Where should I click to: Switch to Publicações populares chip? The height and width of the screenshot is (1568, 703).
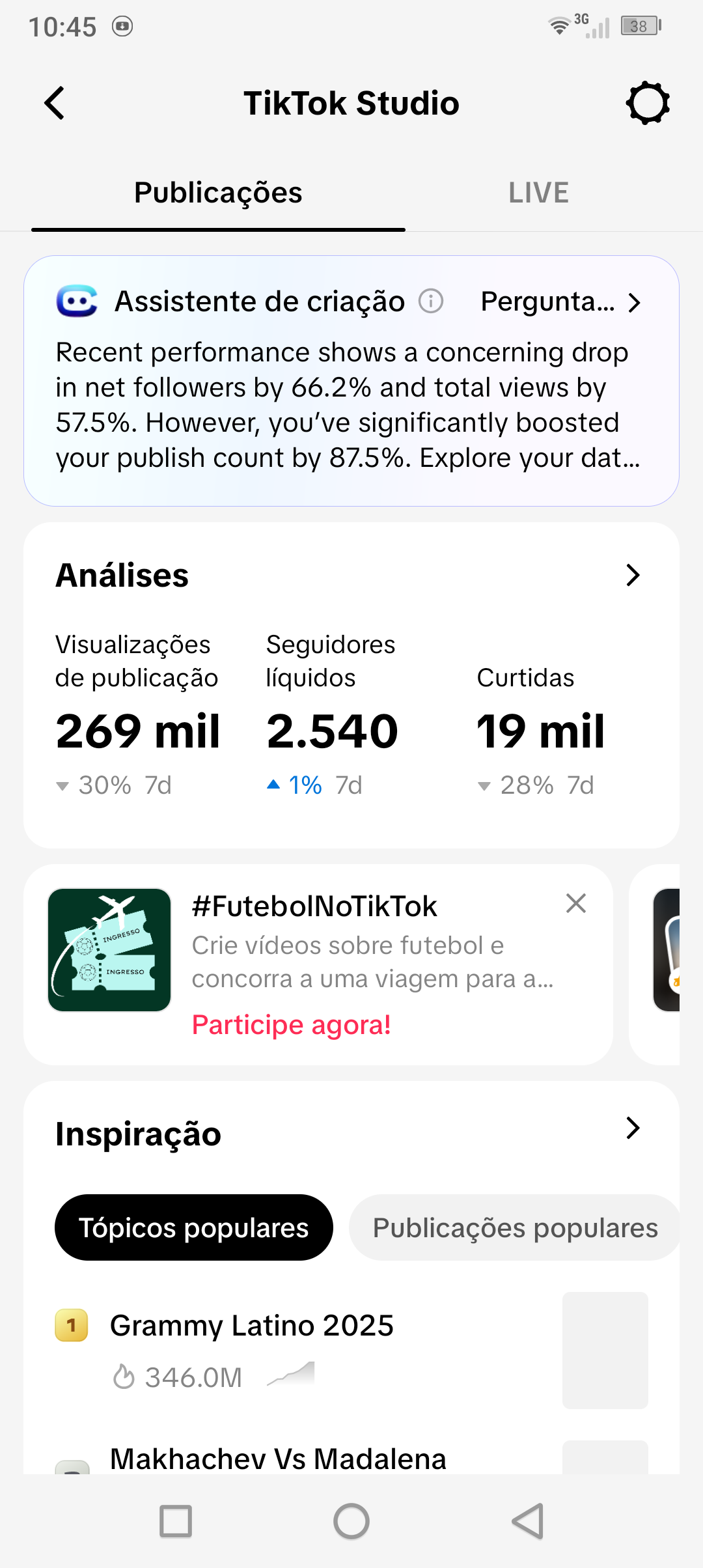[514, 1227]
